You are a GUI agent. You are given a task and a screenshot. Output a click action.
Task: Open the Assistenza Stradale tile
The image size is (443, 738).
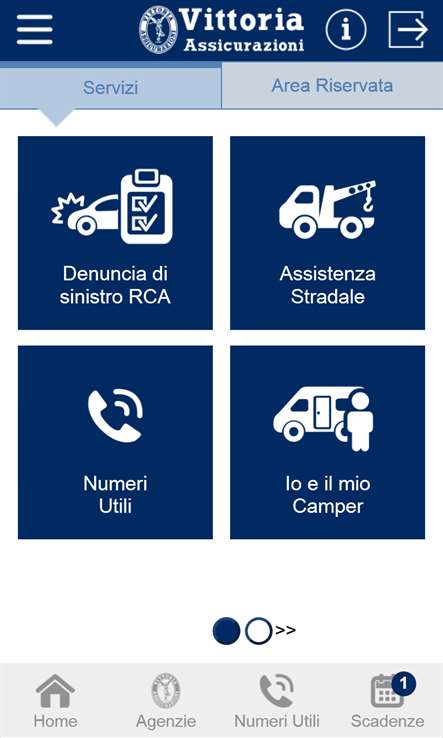(328, 233)
